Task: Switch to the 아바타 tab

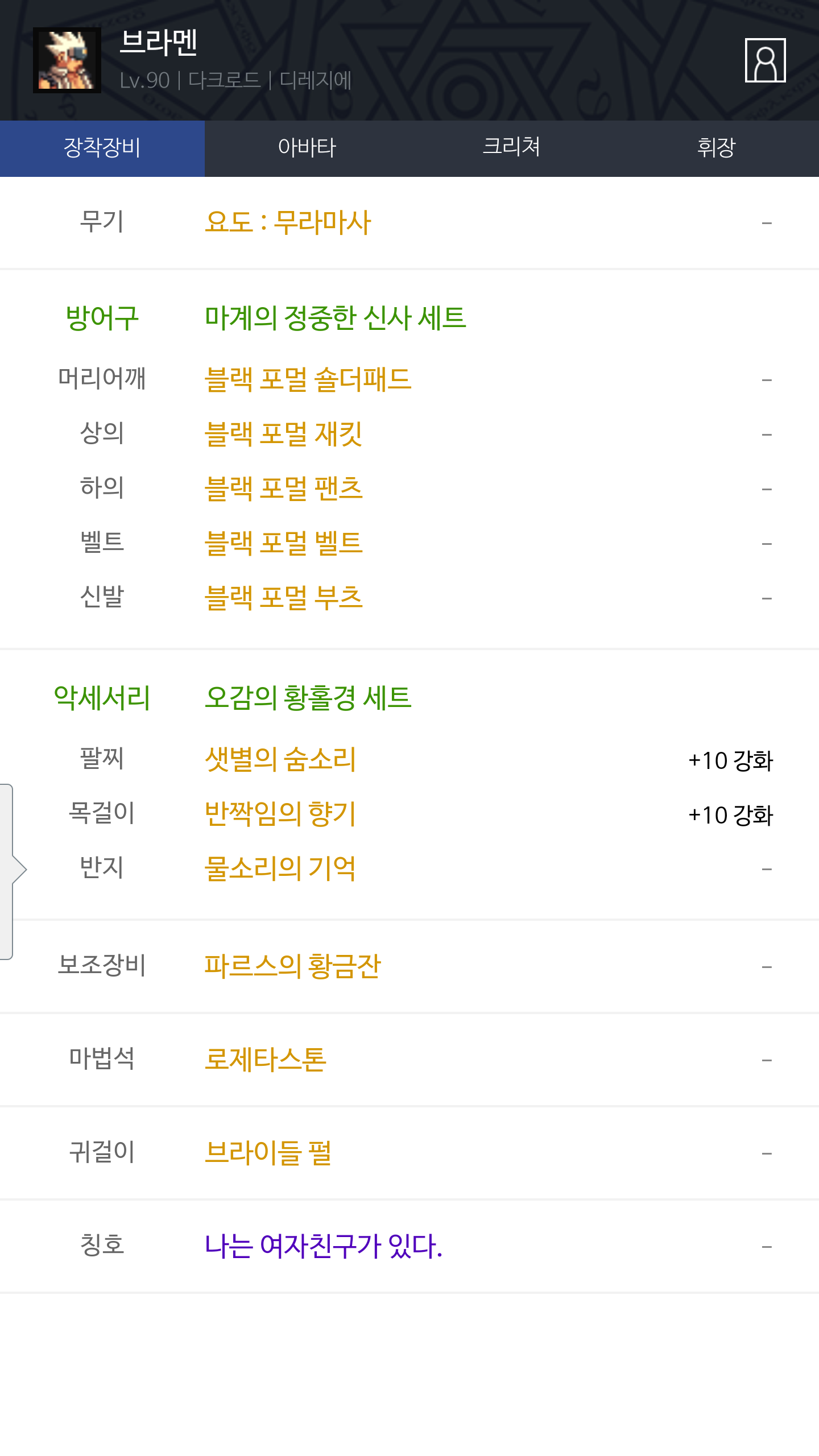Action: pos(307,148)
